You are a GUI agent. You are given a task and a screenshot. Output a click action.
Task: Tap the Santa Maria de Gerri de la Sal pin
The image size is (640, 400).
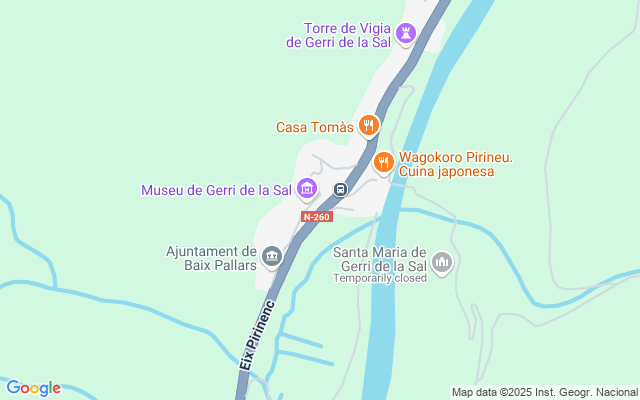tap(443, 264)
